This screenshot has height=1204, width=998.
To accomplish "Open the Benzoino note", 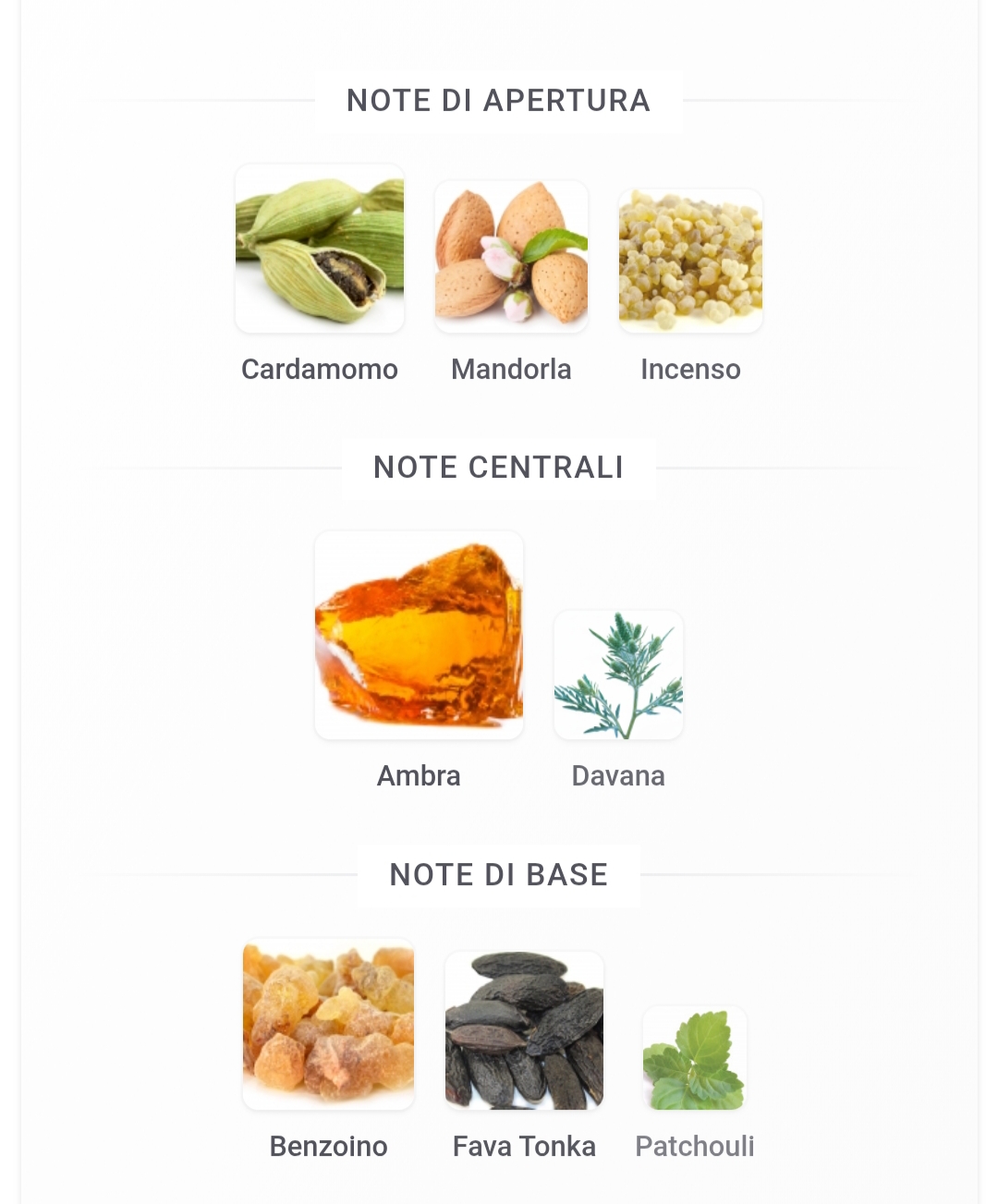I will [328, 1025].
